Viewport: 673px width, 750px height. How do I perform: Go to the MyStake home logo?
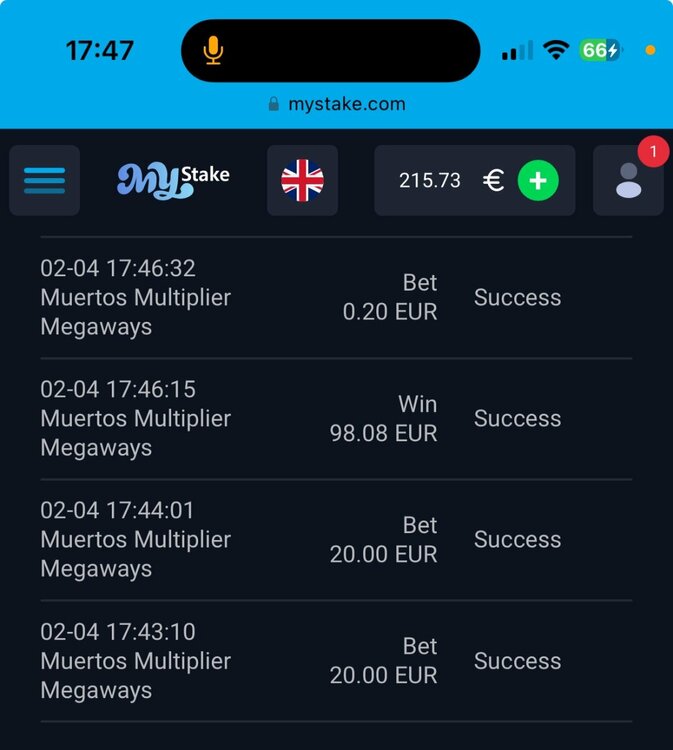point(173,181)
